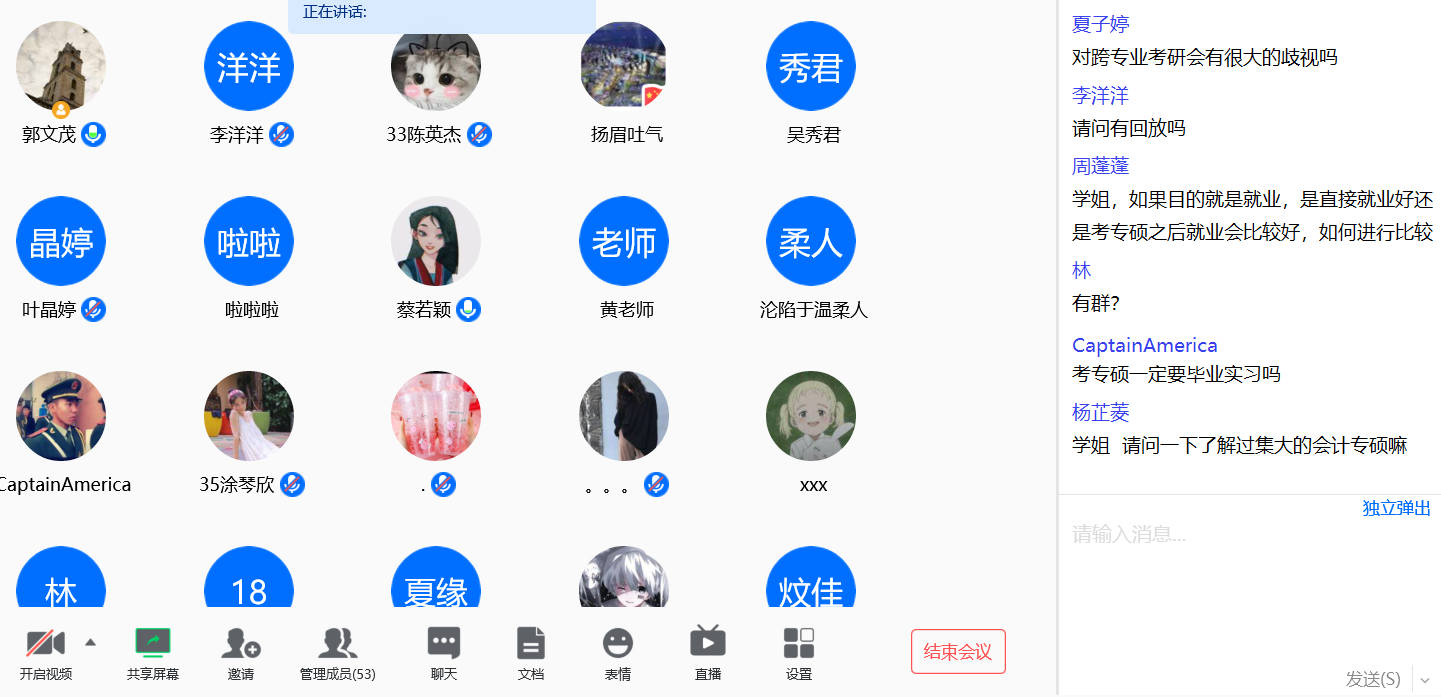Open the 文档 documents tool
Image resolution: width=1441 pixels, height=697 pixels.
pos(531,652)
